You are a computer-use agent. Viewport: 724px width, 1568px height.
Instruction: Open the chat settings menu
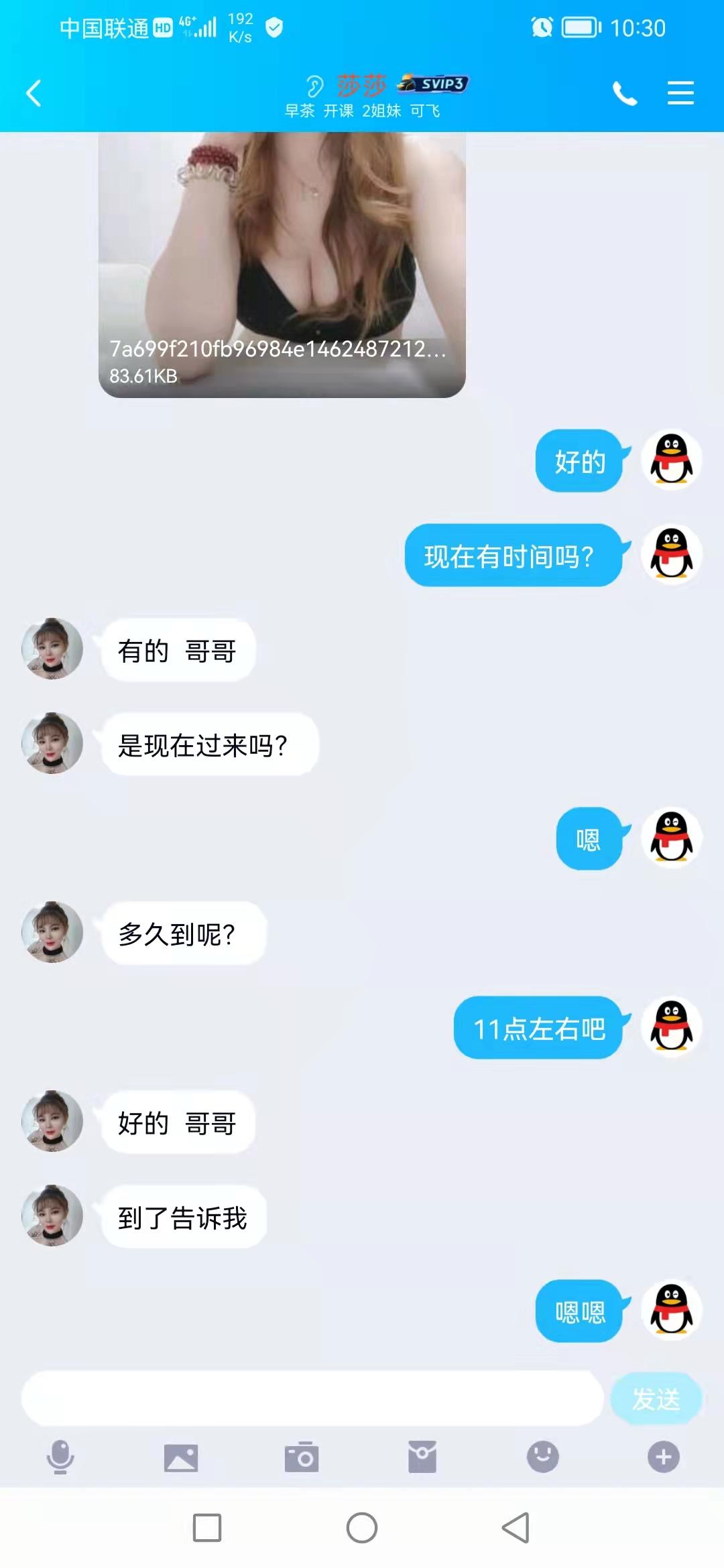tap(680, 93)
